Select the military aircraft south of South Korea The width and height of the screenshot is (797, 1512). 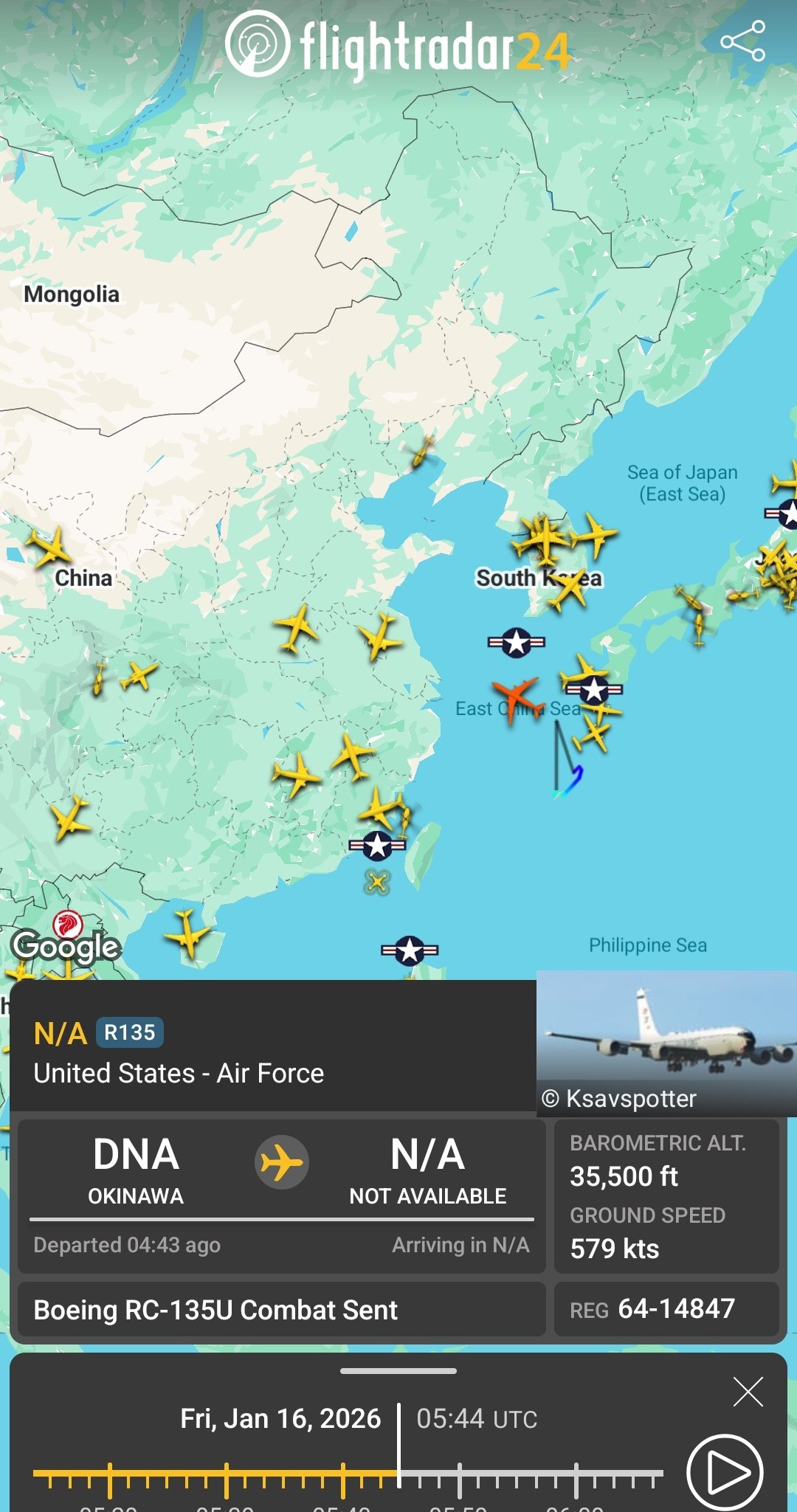pos(517,642)
